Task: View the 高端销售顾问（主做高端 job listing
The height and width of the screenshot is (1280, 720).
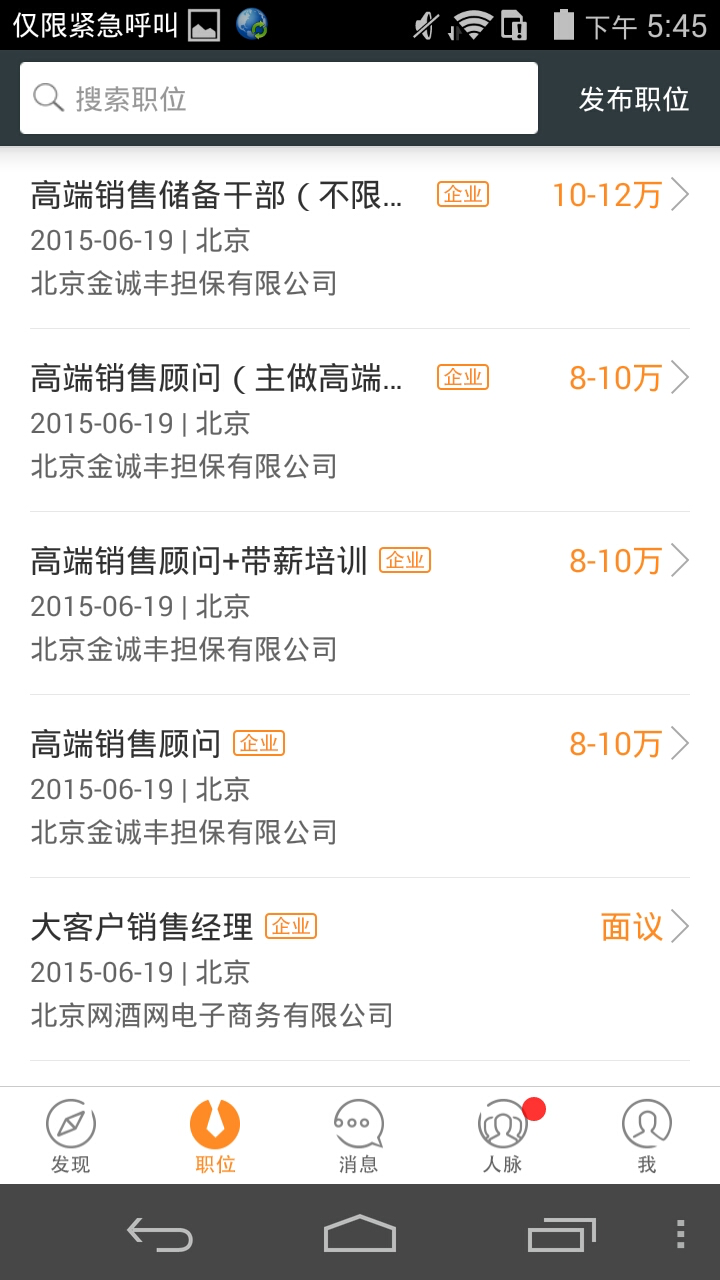Action: (x=360, y=421)
